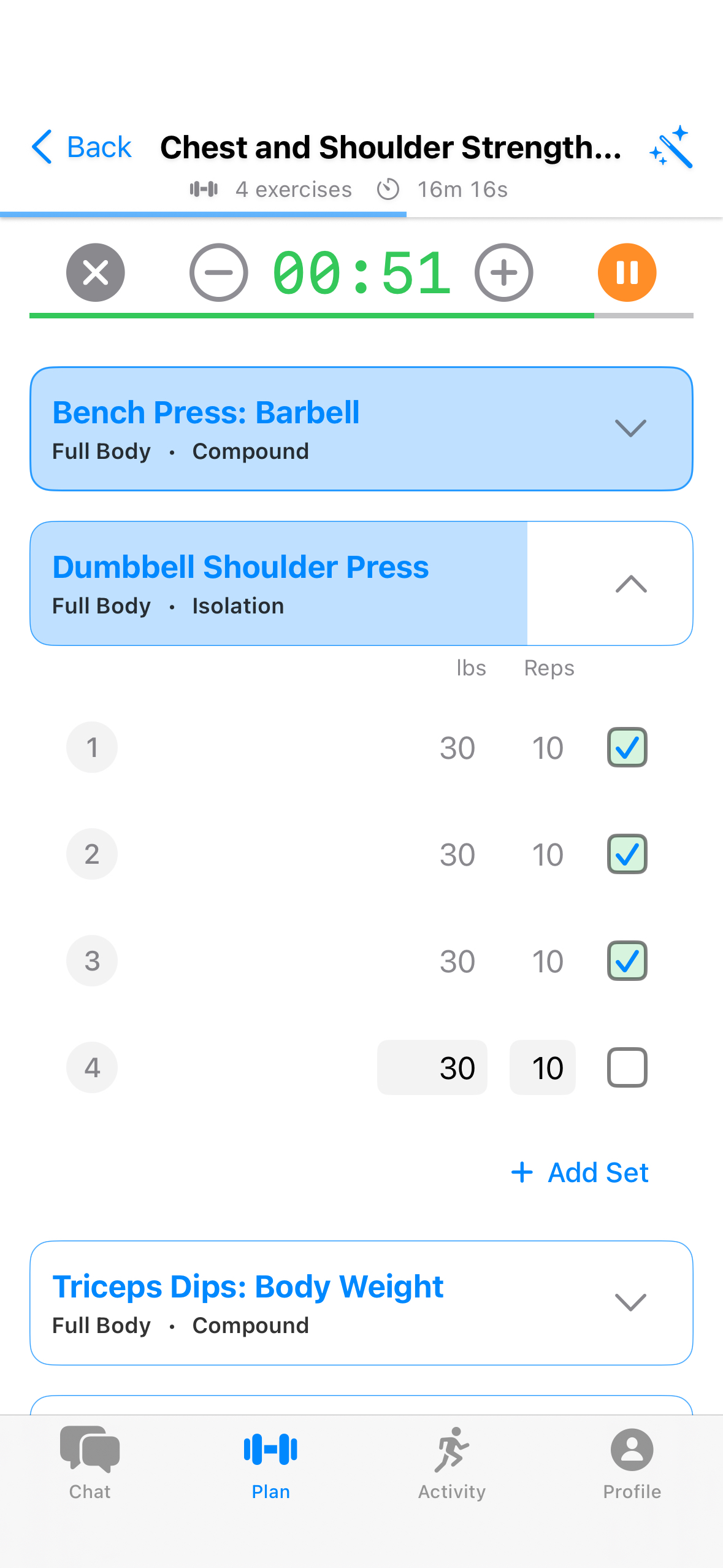The width and height of the screenshot is (723, 1568).
Task: Mark set 4 as completed
Action: [x=627, y=1067]
